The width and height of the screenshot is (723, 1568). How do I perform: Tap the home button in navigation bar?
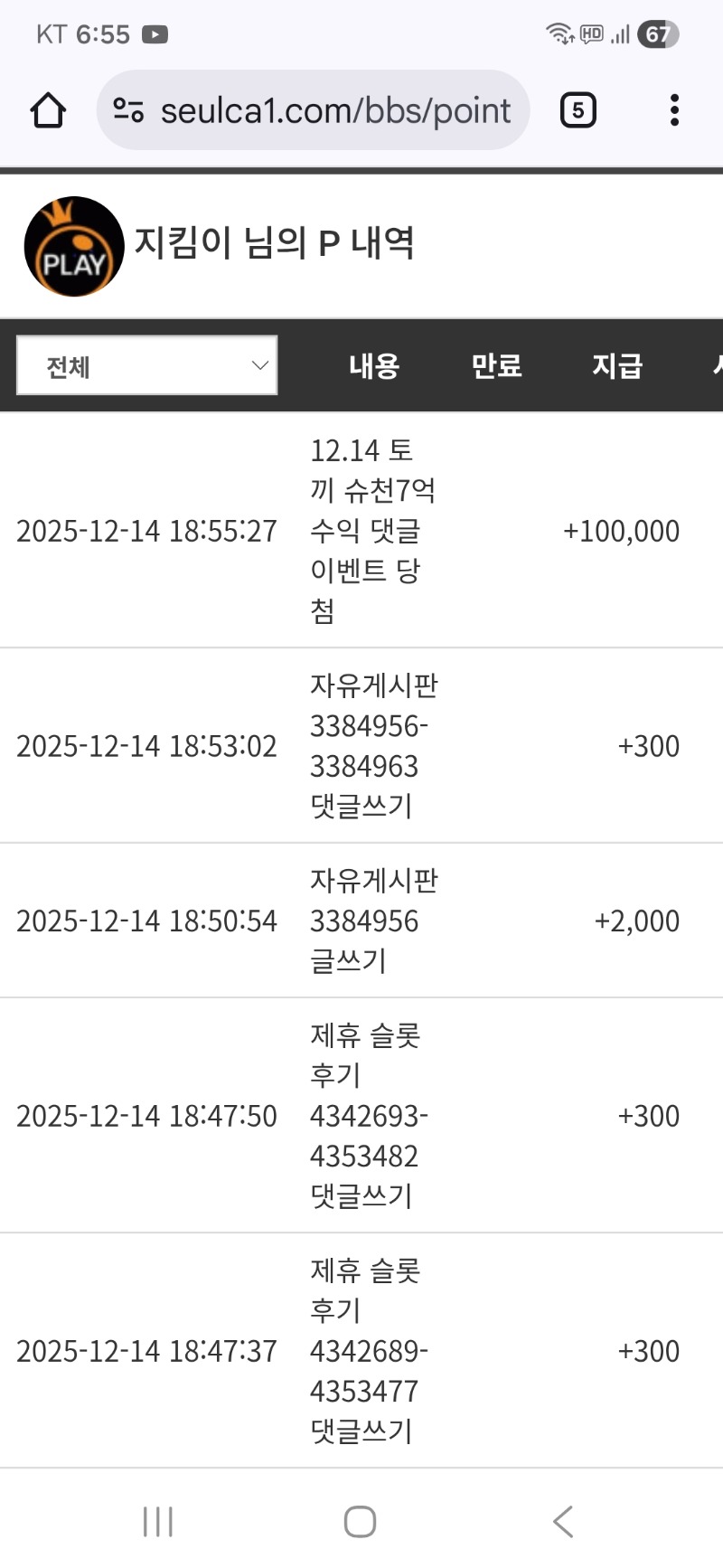[360, 1521]
